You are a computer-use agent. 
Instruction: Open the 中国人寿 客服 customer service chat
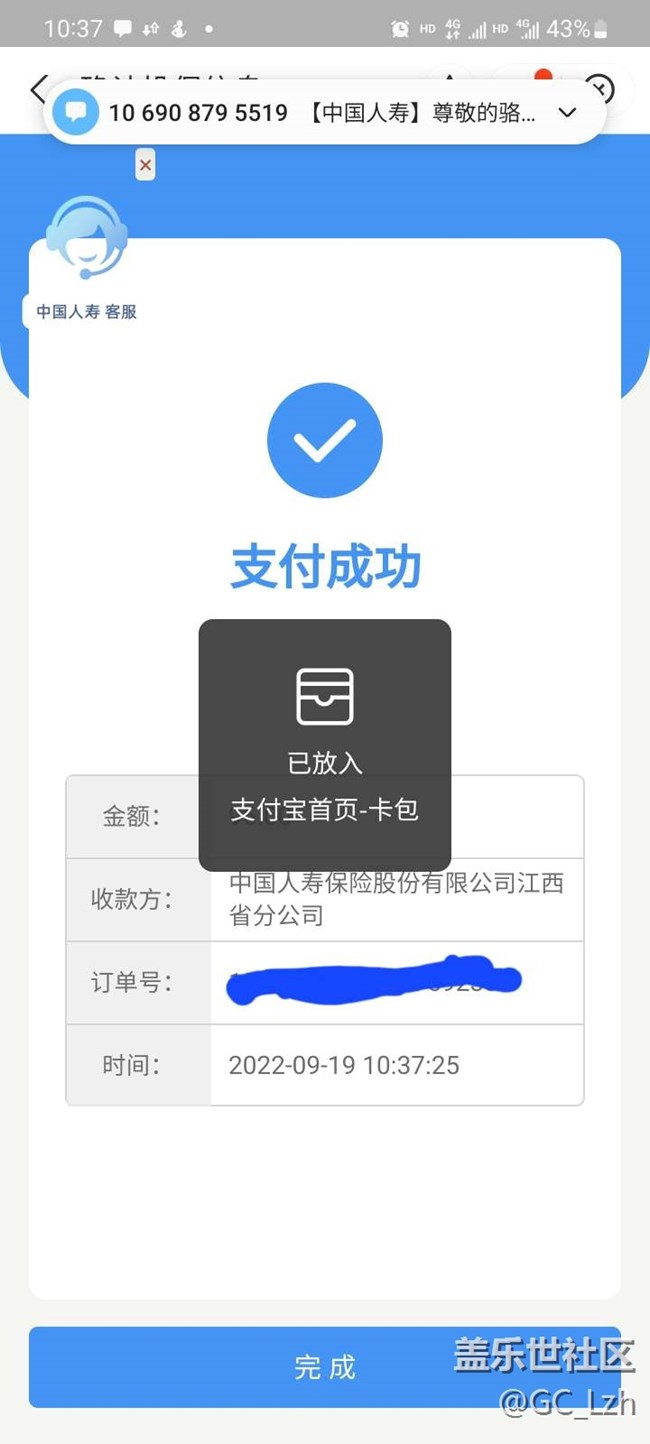(87, 245)
